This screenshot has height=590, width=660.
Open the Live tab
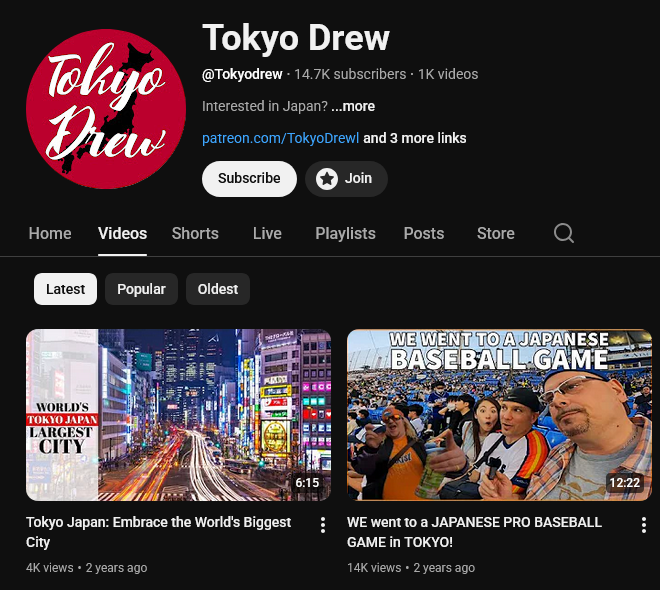(x=267, y=233)
